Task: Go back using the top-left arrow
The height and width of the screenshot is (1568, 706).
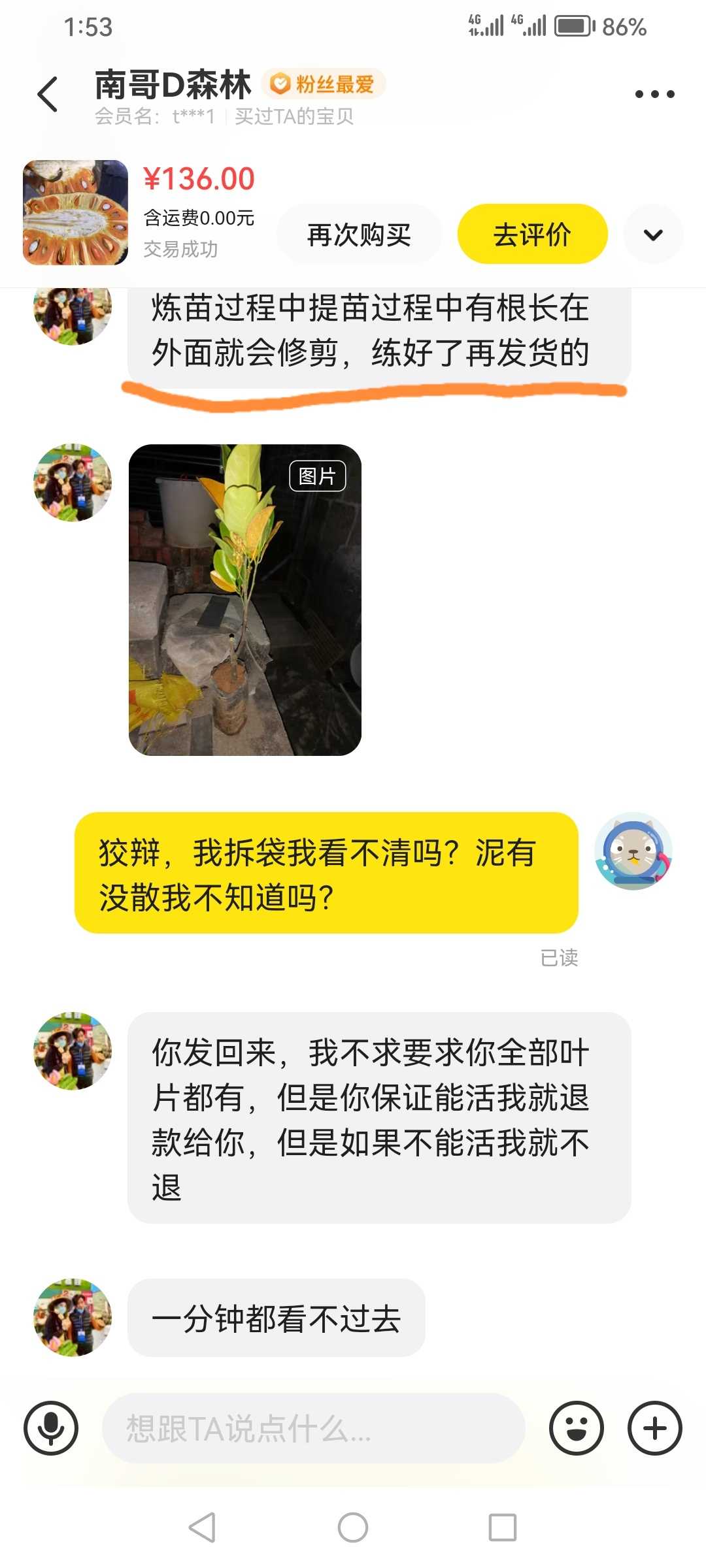Action: tap(48, 94)
